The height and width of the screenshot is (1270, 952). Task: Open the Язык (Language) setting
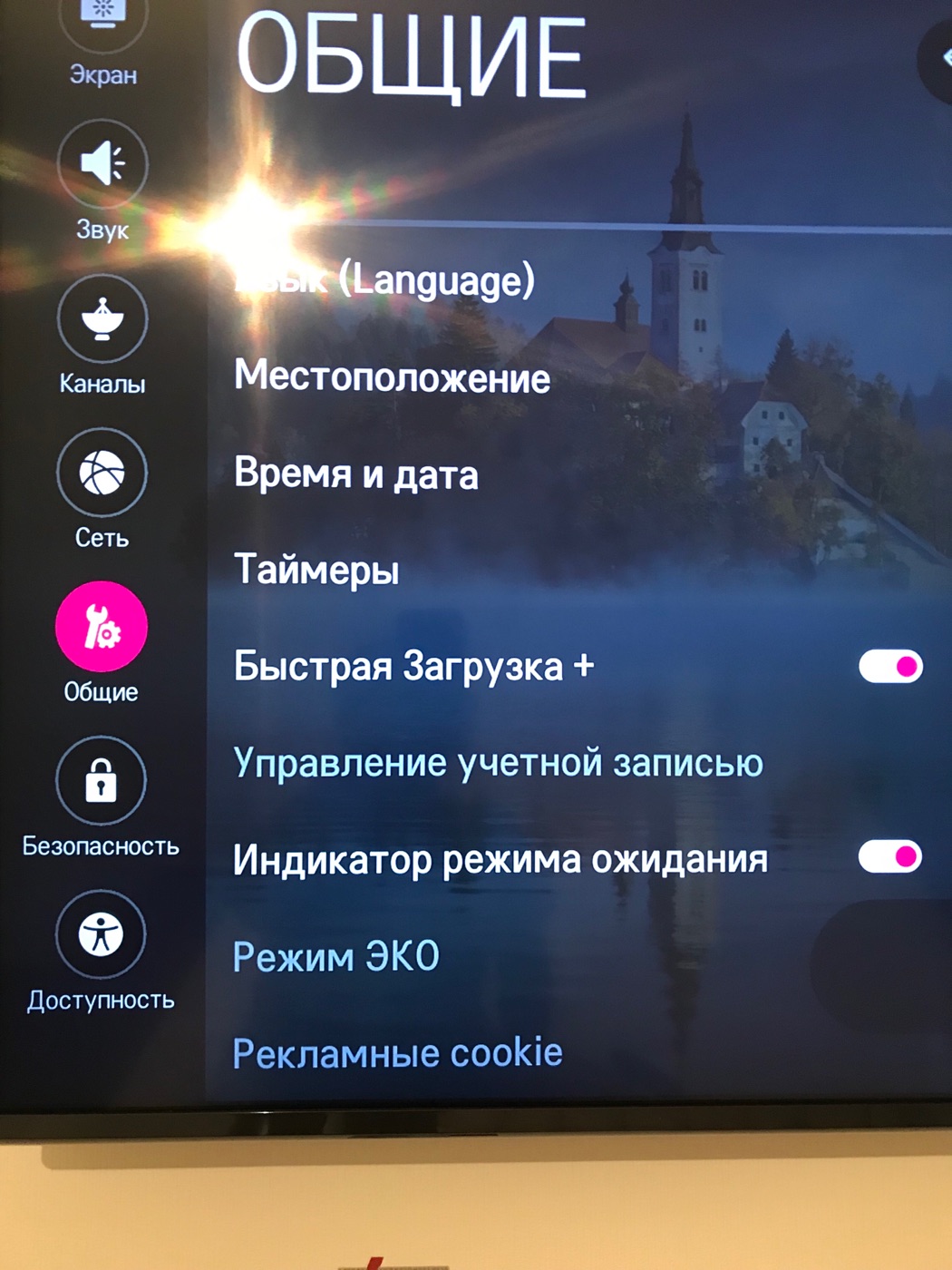(386, 280)
